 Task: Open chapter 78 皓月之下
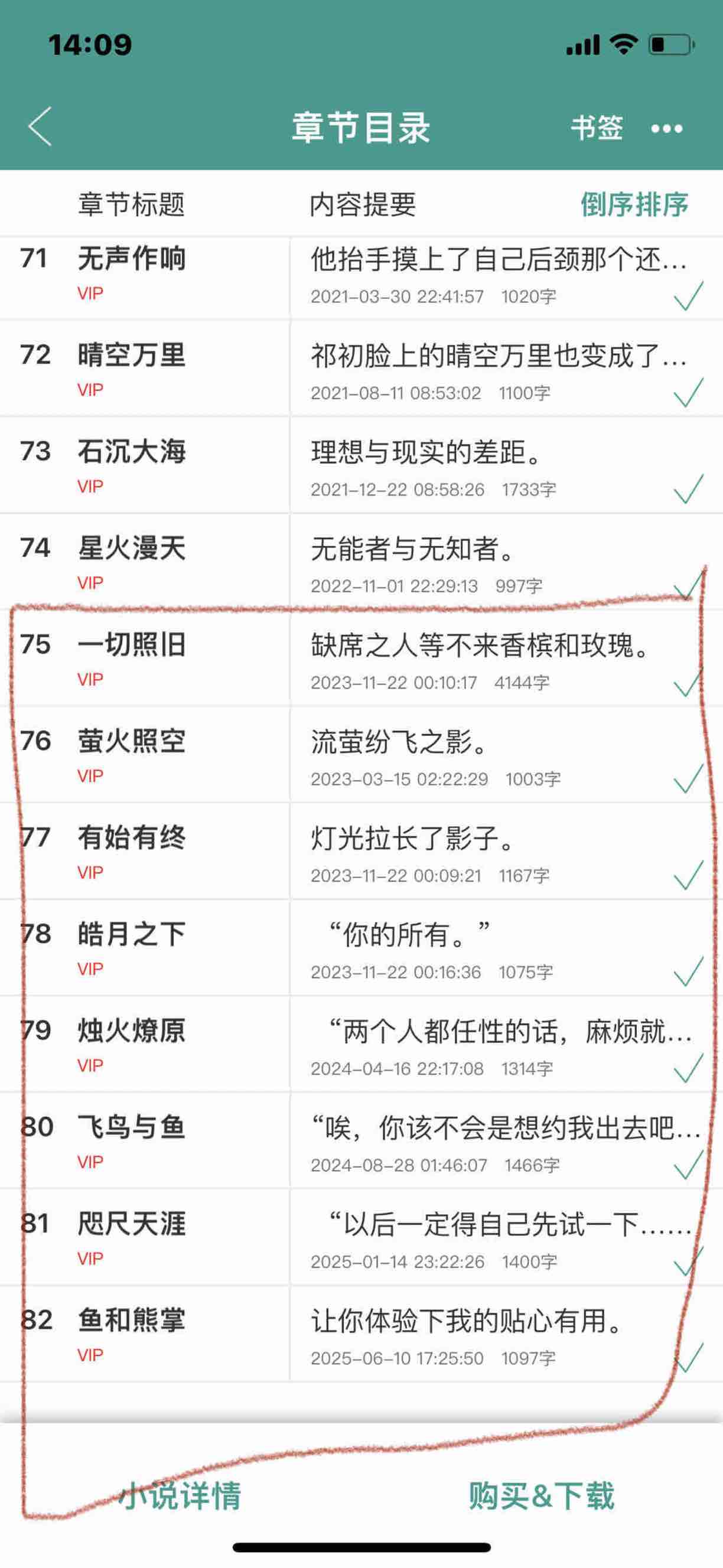(x=132, y=934)
